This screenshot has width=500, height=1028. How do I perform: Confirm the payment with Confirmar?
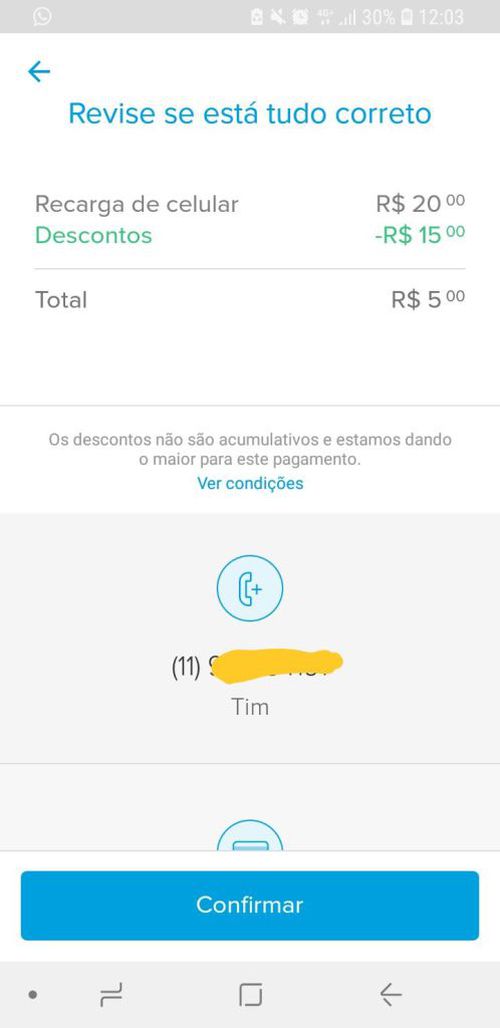coord(250,905)
